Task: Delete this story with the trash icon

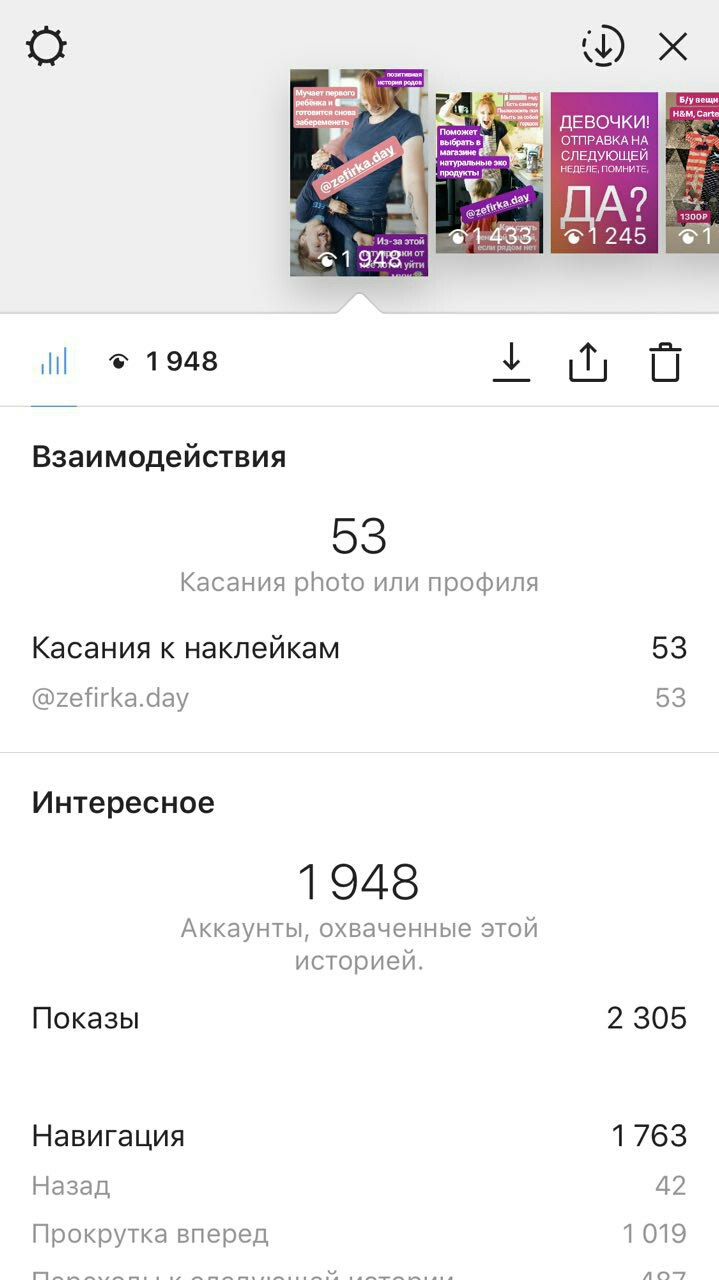Action: (665, 362)
